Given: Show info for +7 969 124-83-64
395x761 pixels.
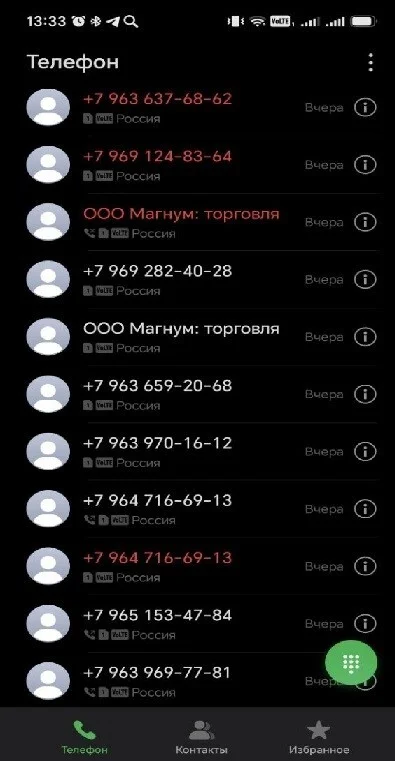Looking at the screenshot, I should coord(365,165).
